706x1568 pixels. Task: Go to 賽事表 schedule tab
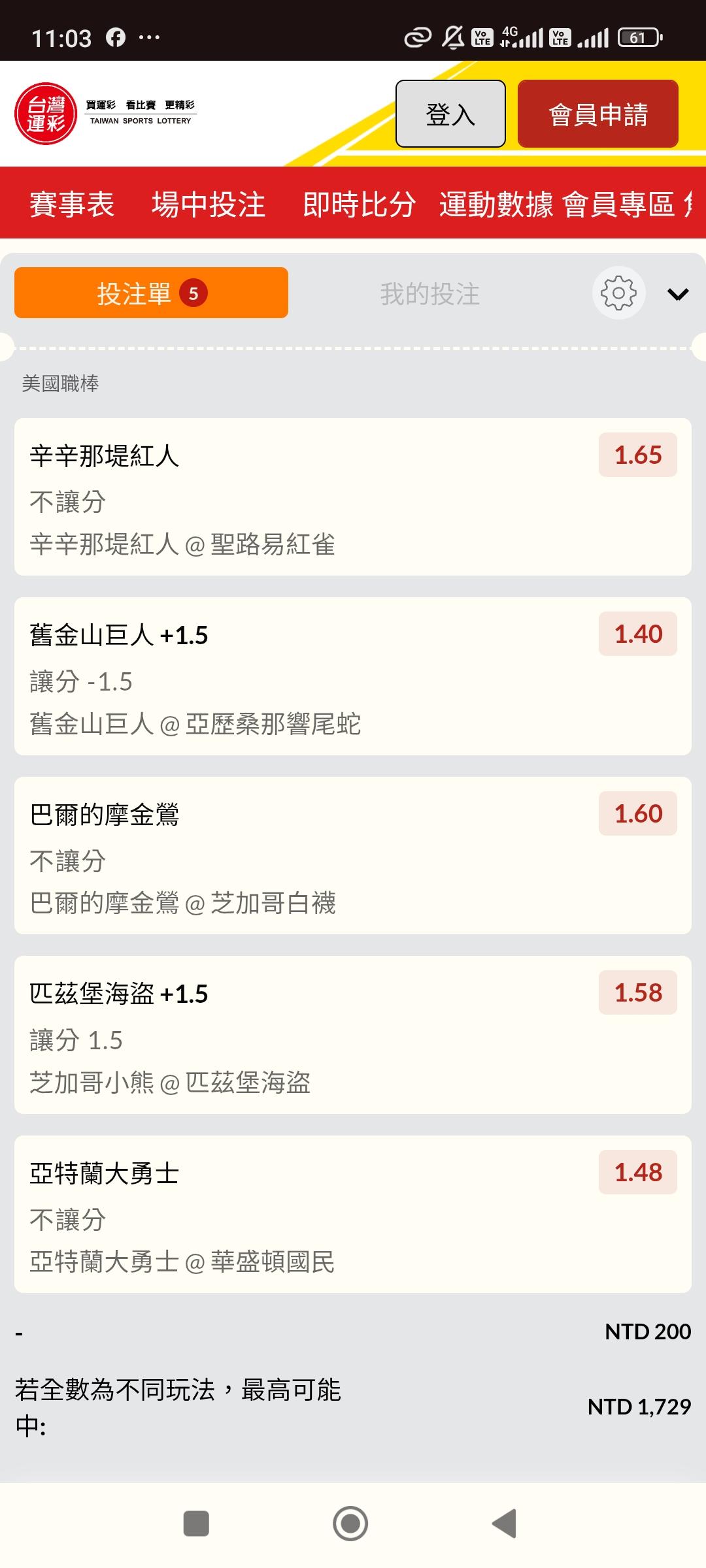72,204
